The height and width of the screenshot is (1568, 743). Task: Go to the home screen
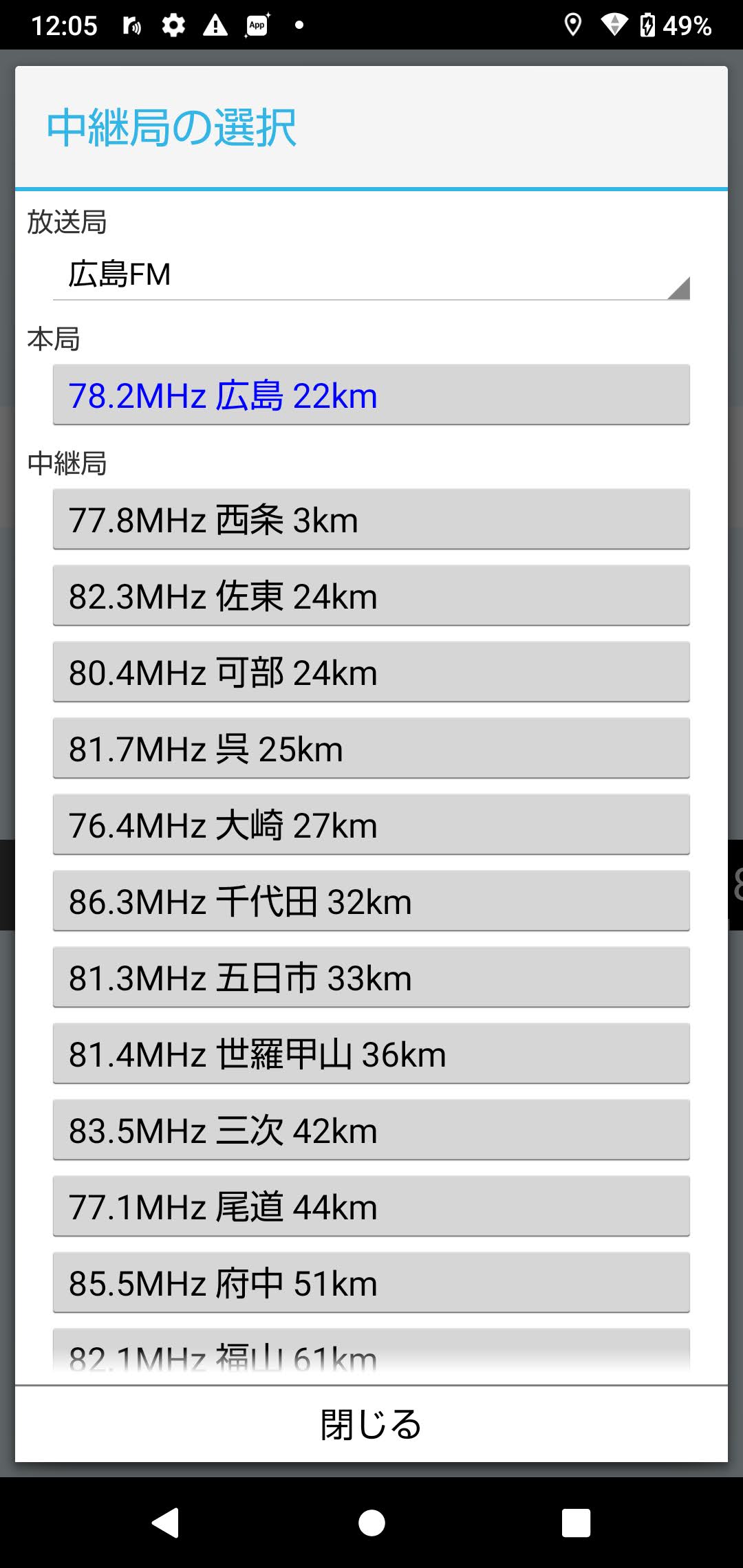click(x=371, y=1523)
